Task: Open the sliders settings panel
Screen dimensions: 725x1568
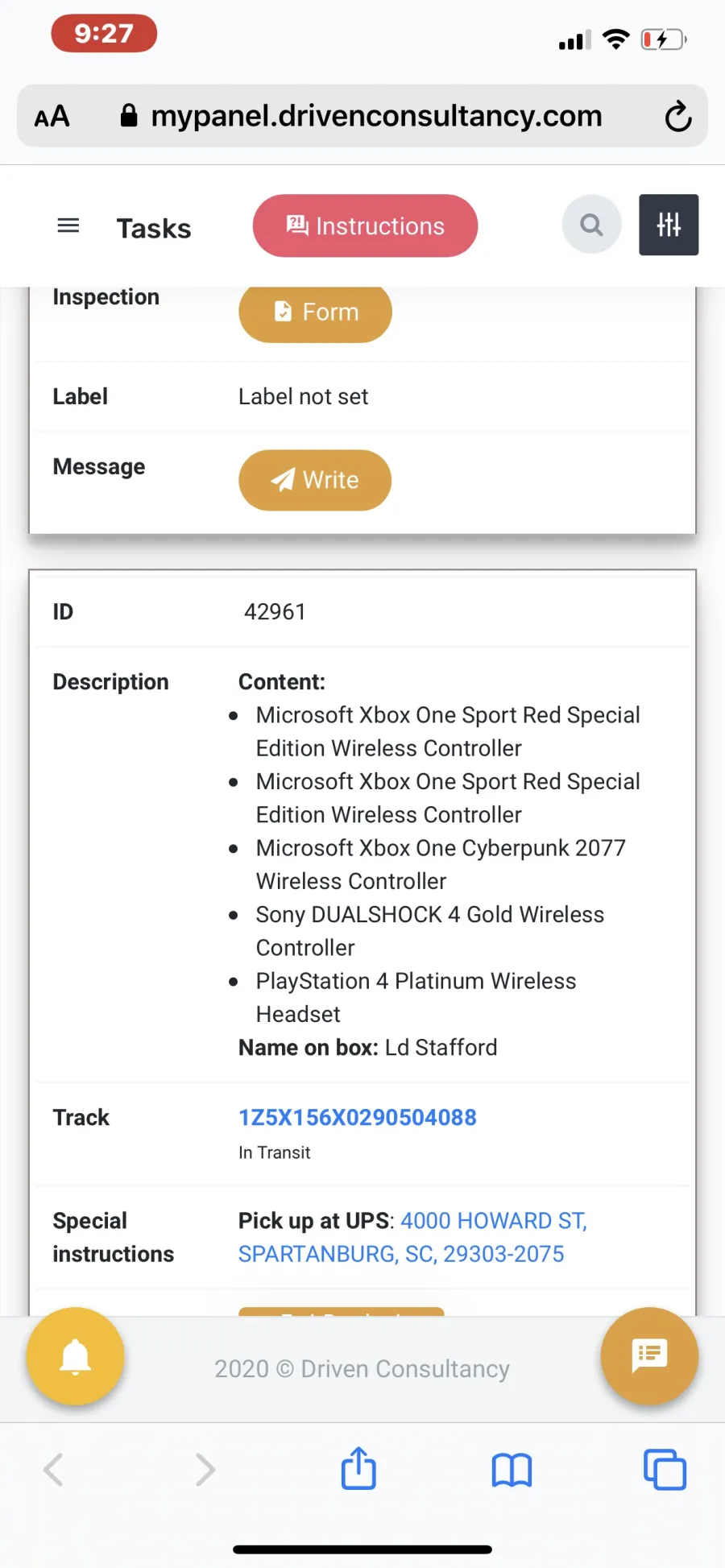Action: point(669,225)
